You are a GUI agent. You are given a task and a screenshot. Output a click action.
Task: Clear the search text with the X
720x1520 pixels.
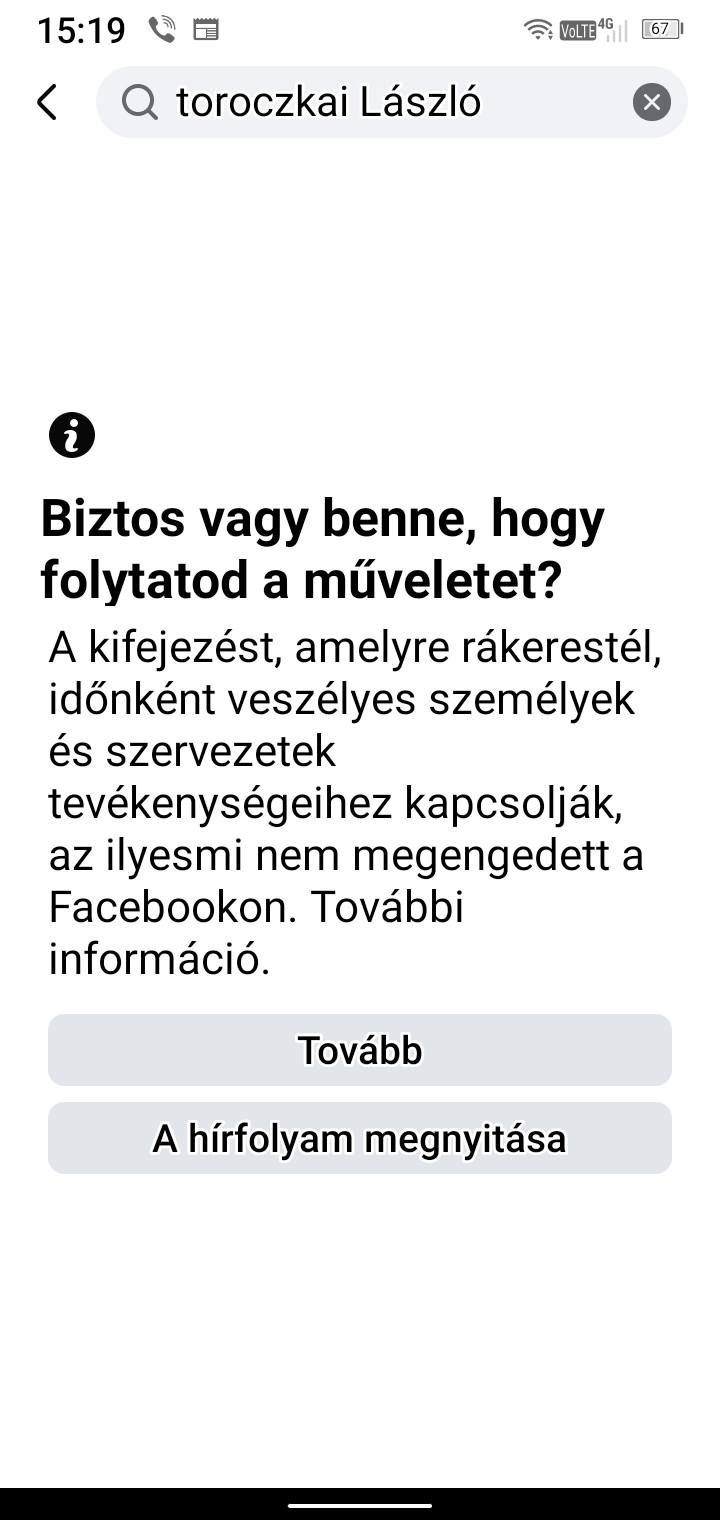coord(651,102)
